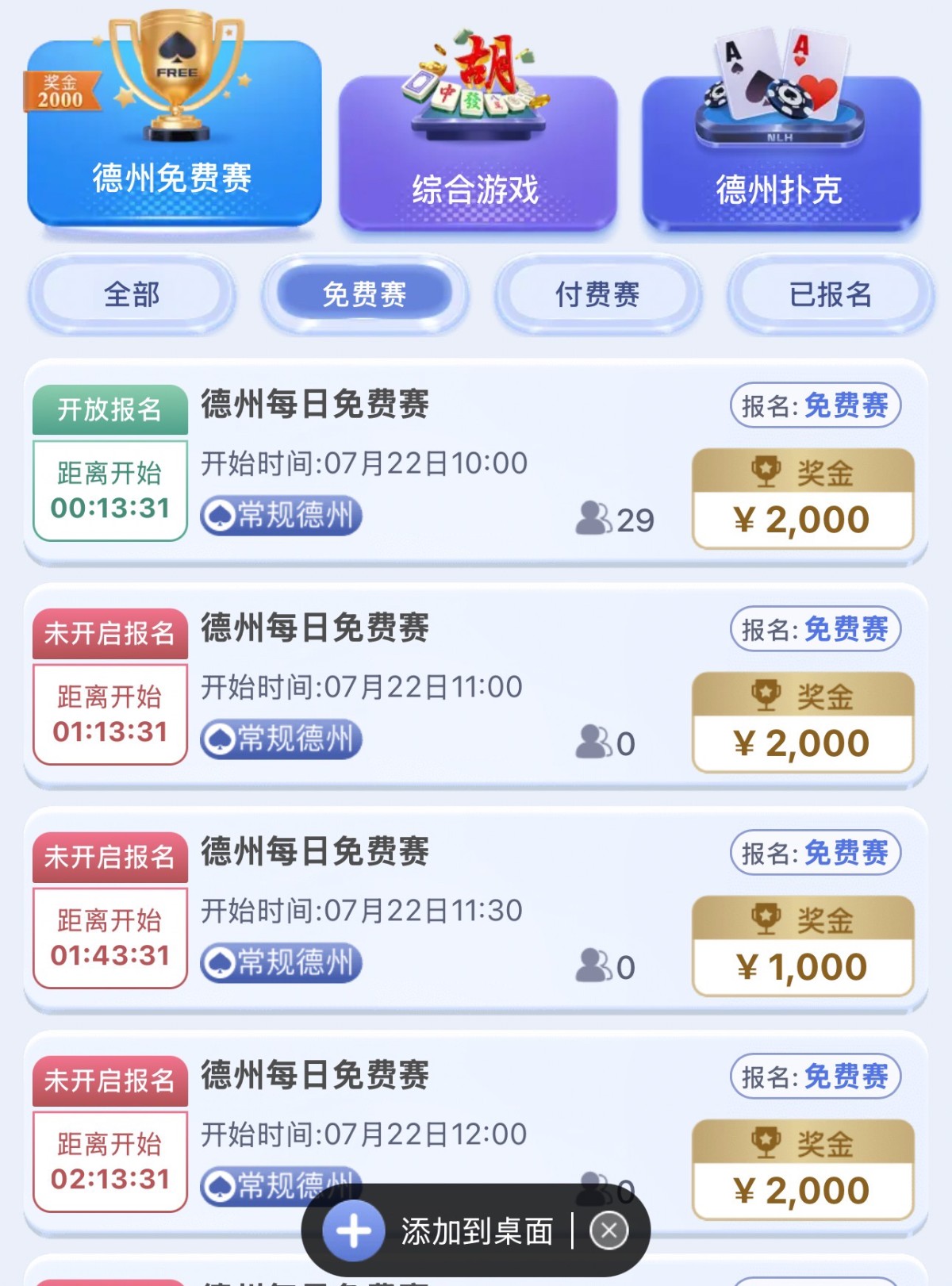
Task: Open the 德州免费赛 category card
Action: click(x=174, y=135)
